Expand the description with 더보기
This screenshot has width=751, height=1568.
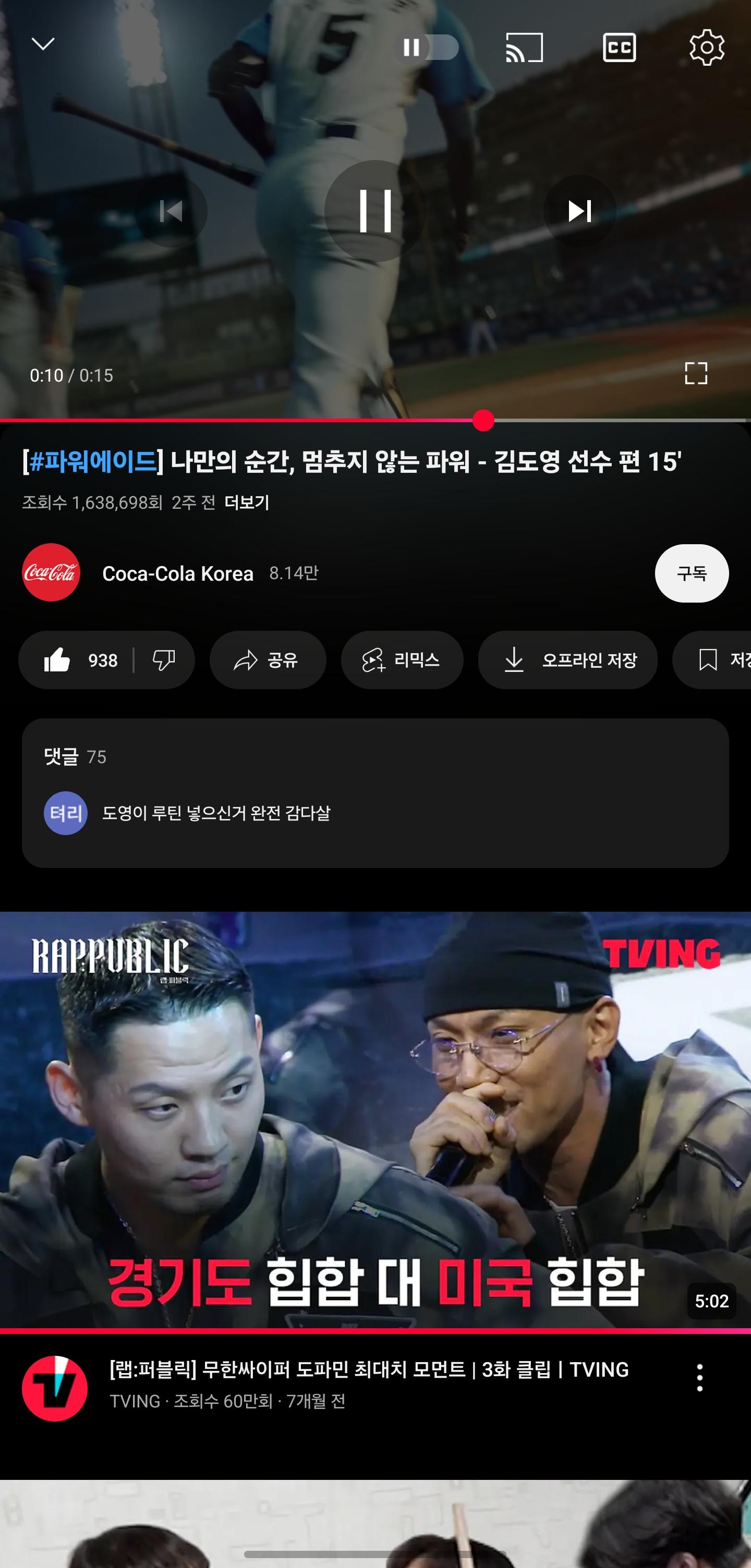pyautogui.click(x=247, y=502)
